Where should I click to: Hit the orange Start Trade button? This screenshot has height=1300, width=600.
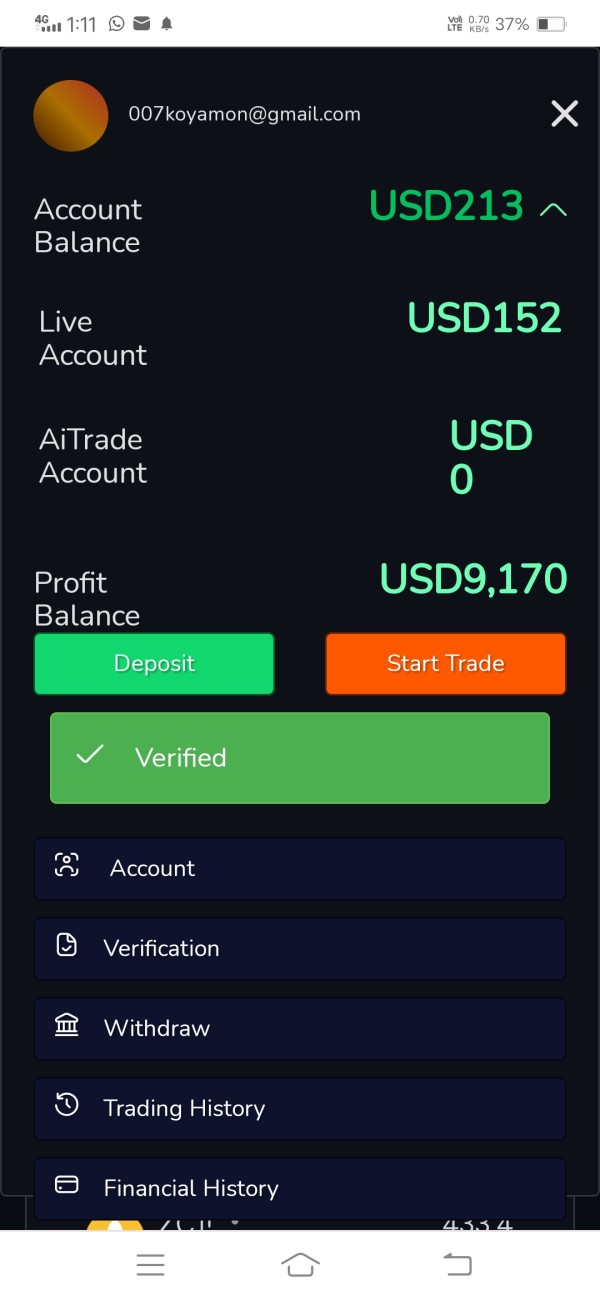(x=446, y=664)
